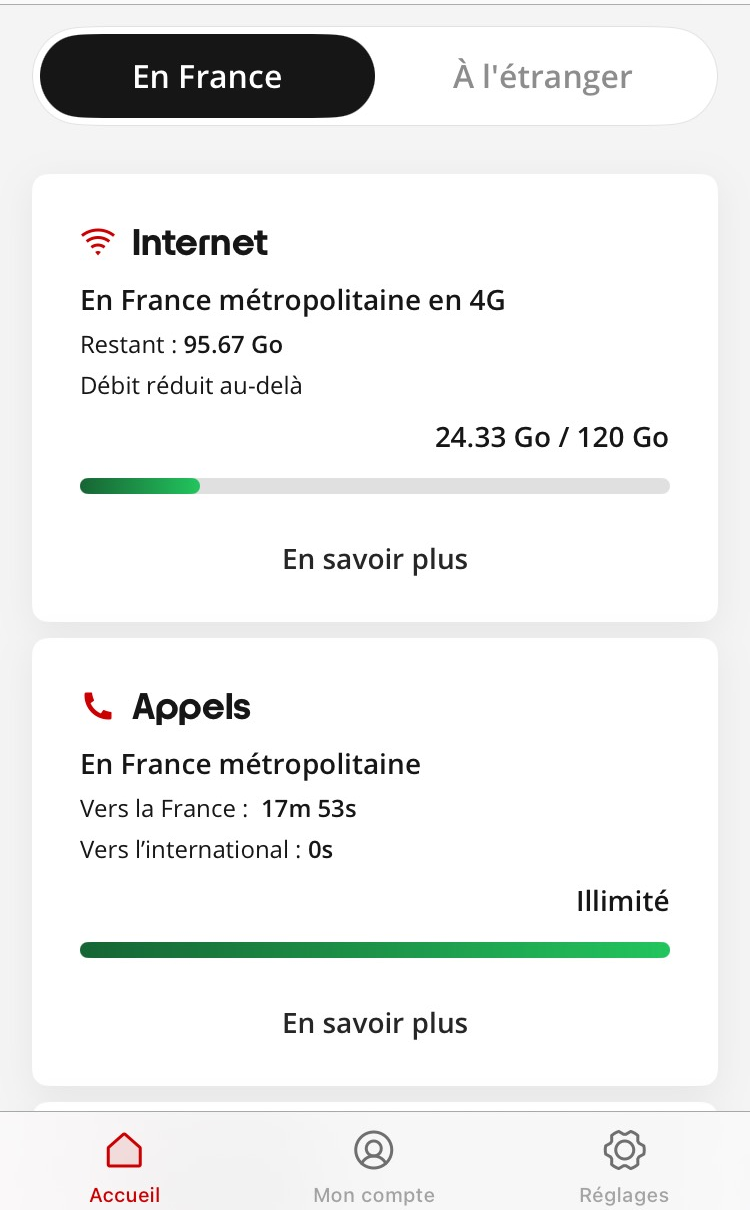Open the Réglages tab

(x=625, y=1166)
